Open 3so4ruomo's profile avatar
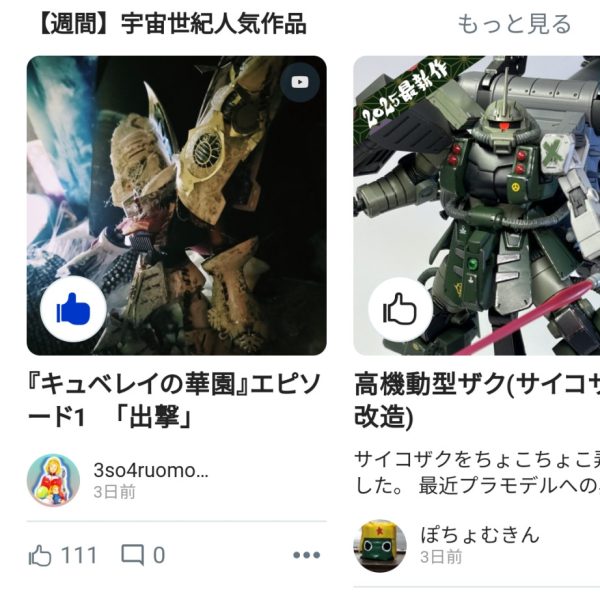The image size is (600, 600). 53,480
